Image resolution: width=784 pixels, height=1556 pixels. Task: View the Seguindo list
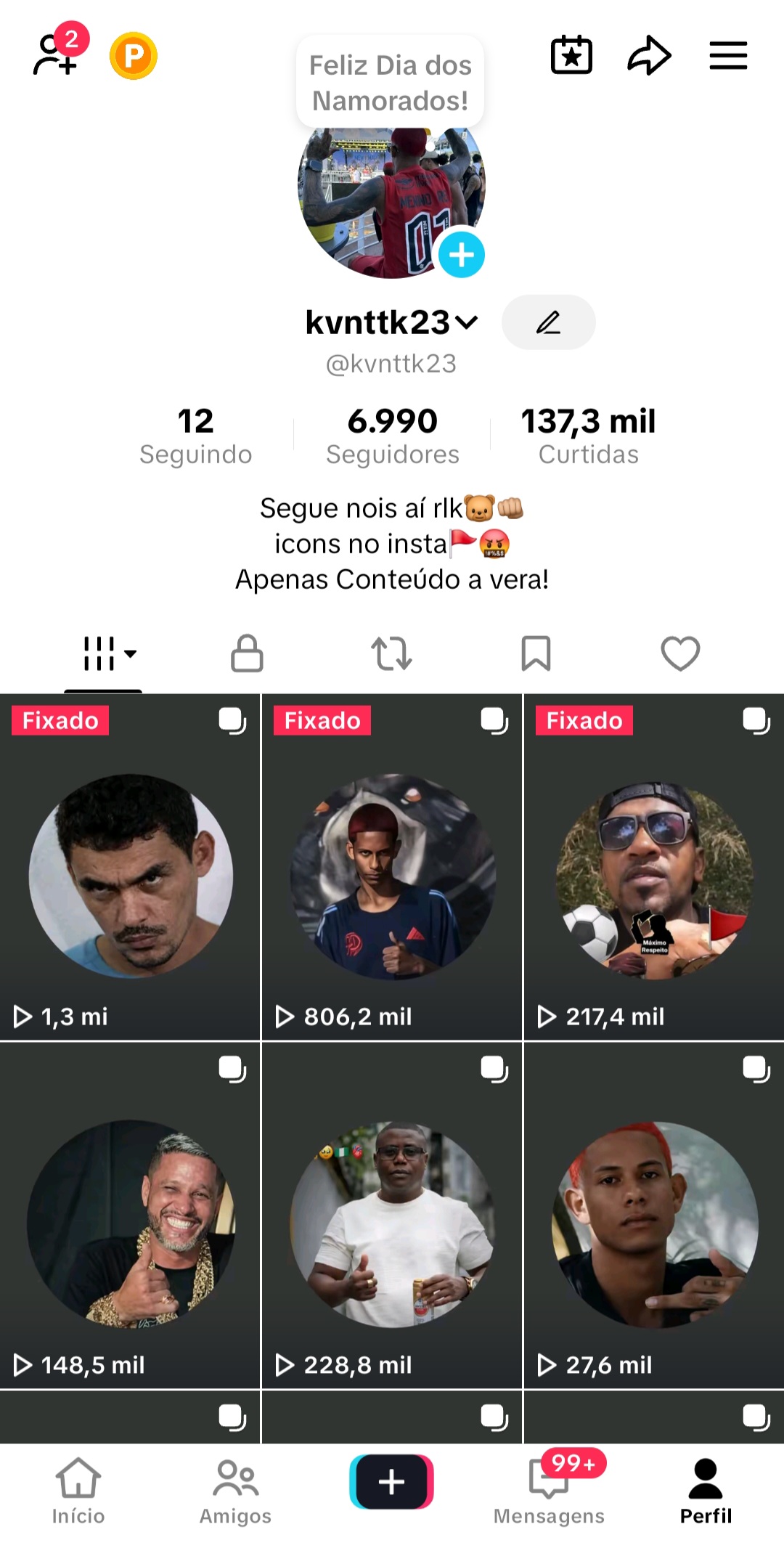196,436
